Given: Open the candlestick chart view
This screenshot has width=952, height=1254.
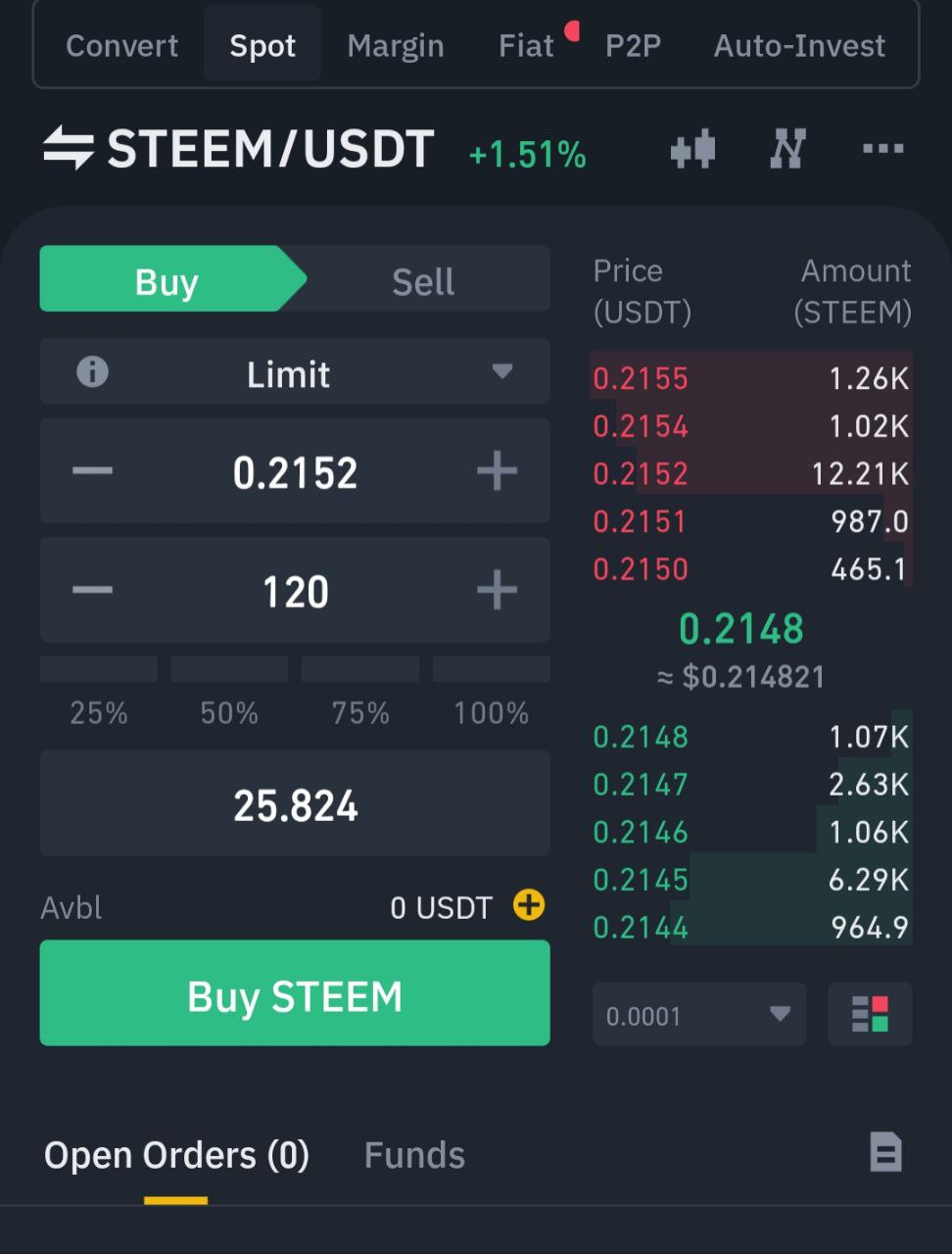Looking at the screenshot, I should [x=692, y=150].
